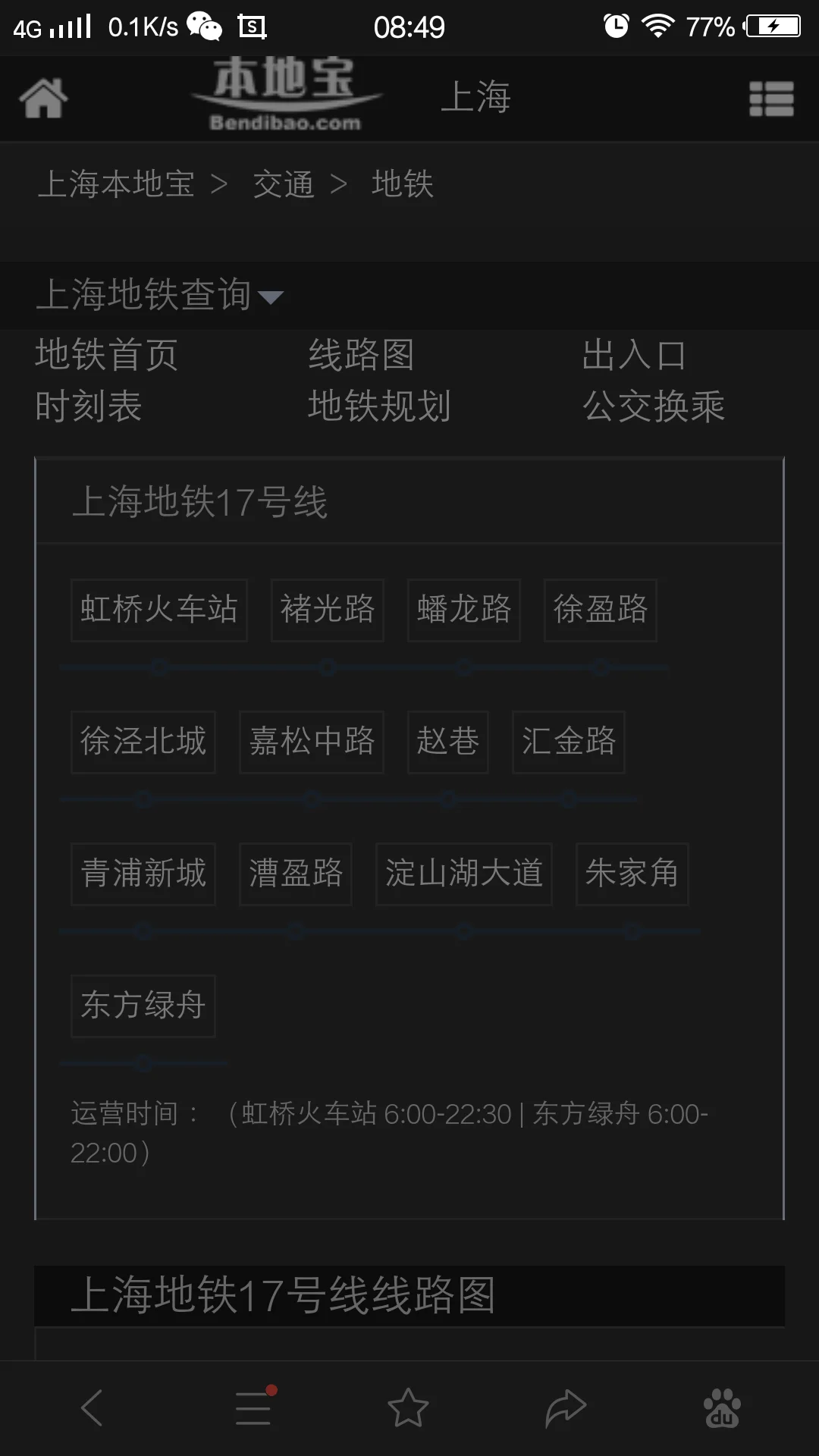
Task: Open the 地铁首页 navigation link
Action: (105, 356)
